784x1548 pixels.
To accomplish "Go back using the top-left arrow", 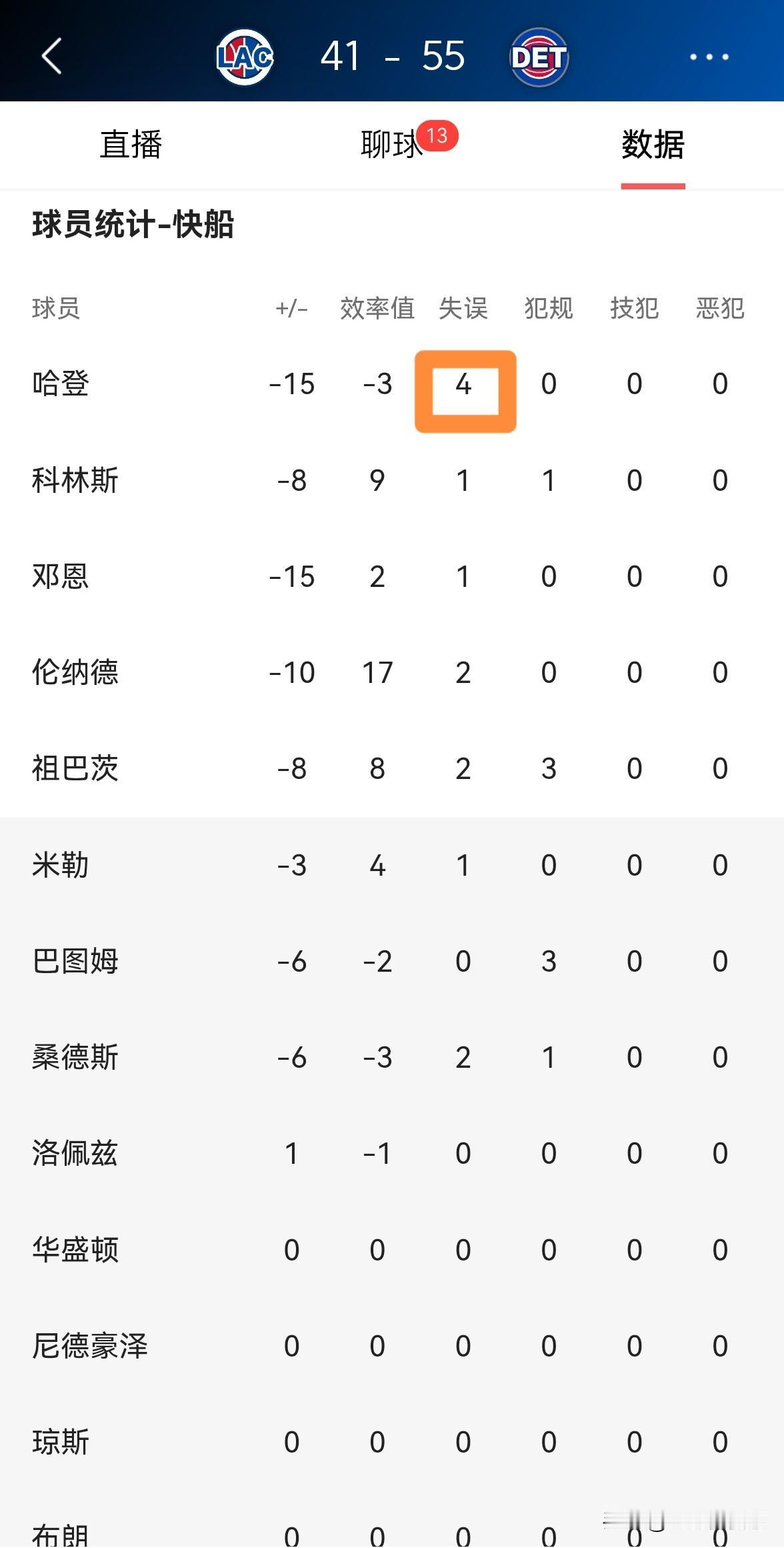I will 51,56.
